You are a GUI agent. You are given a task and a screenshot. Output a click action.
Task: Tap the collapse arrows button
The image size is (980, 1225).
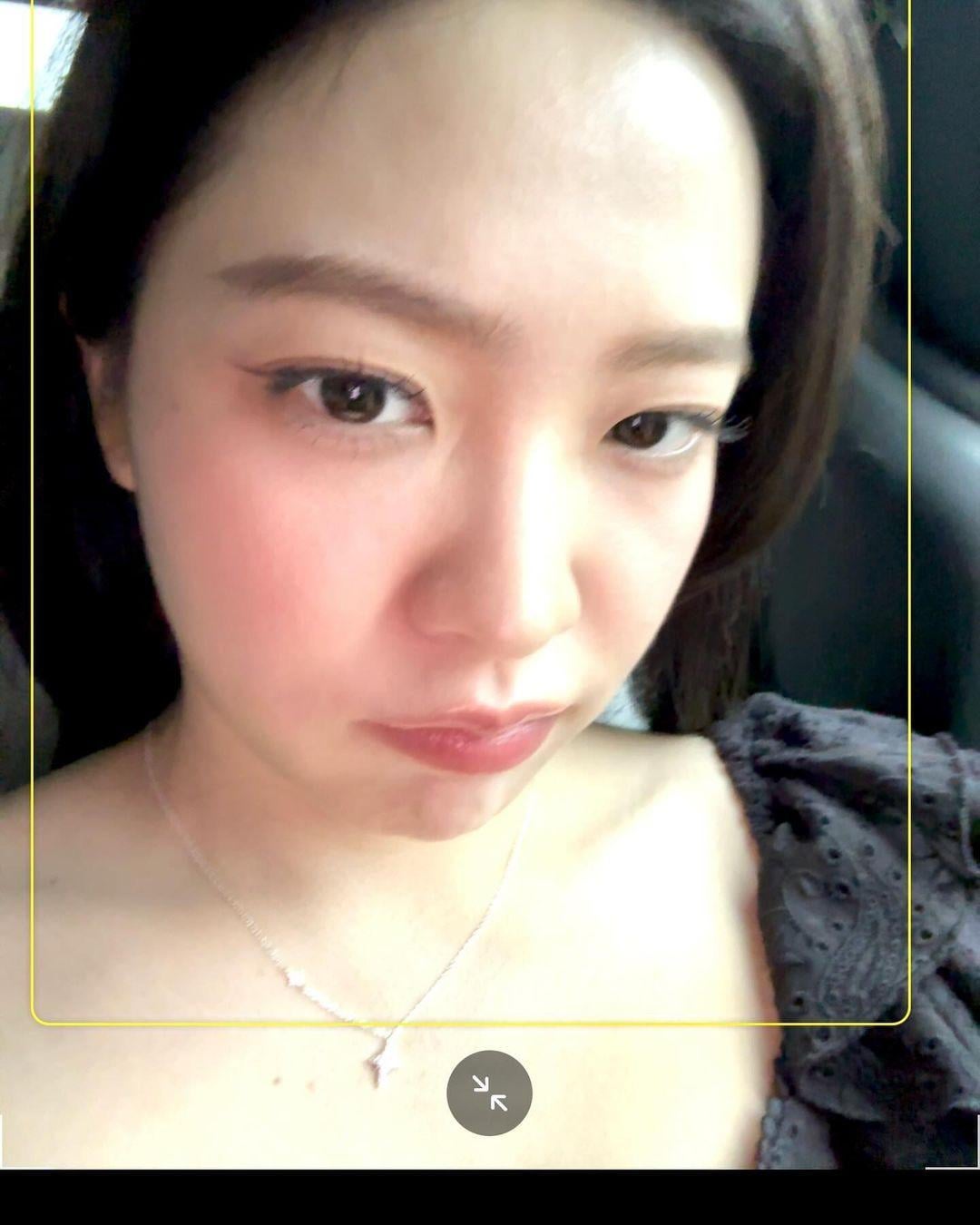pos(489,1093)
